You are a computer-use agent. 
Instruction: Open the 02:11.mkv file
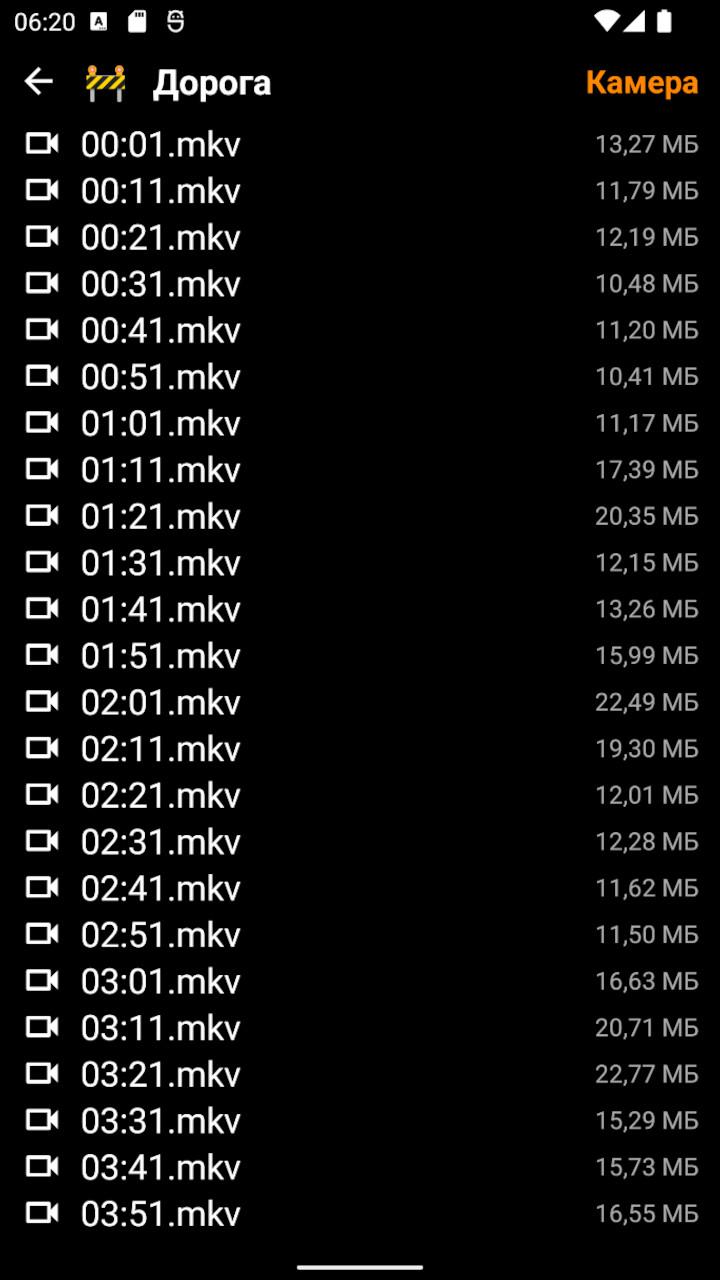[360, 749]
